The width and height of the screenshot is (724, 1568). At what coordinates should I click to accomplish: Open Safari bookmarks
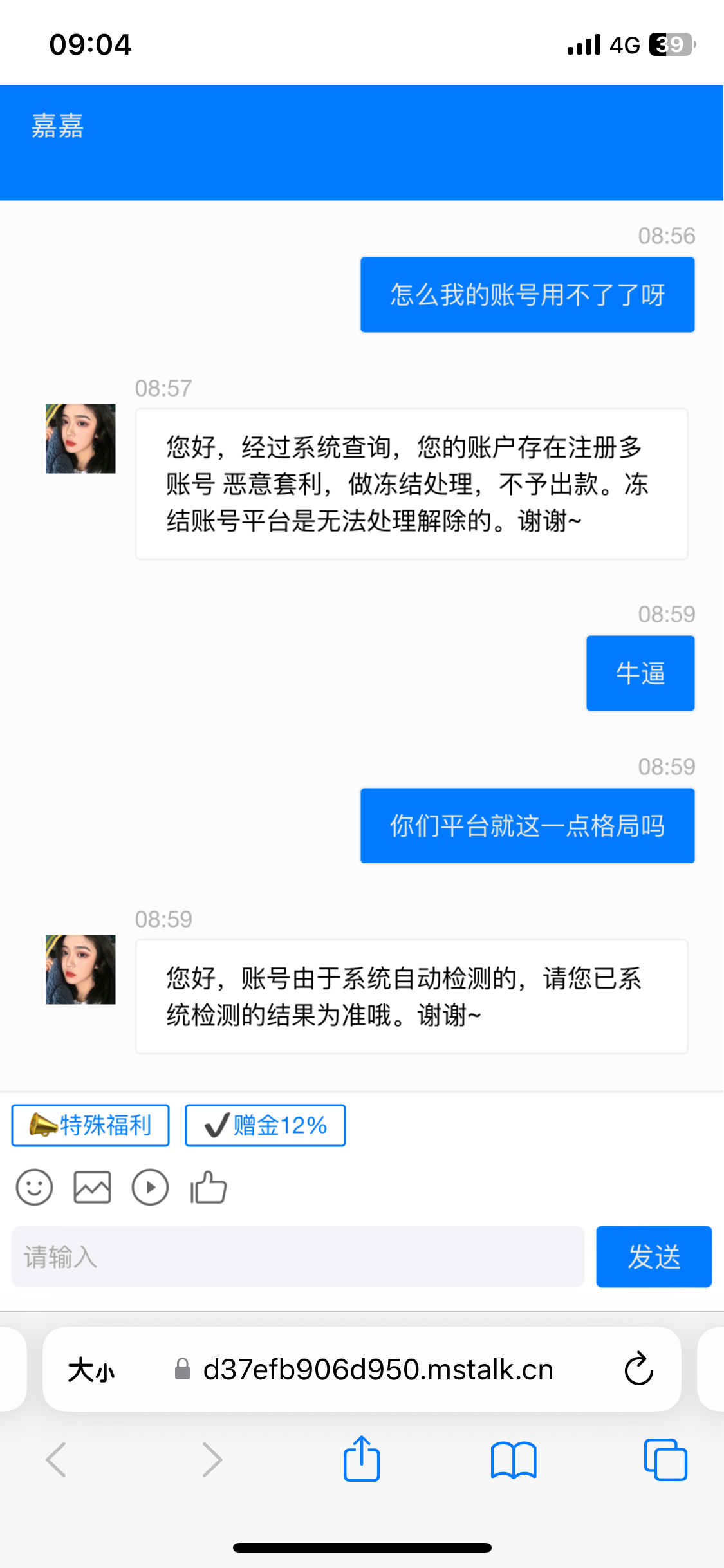[x=513, y=1459]
